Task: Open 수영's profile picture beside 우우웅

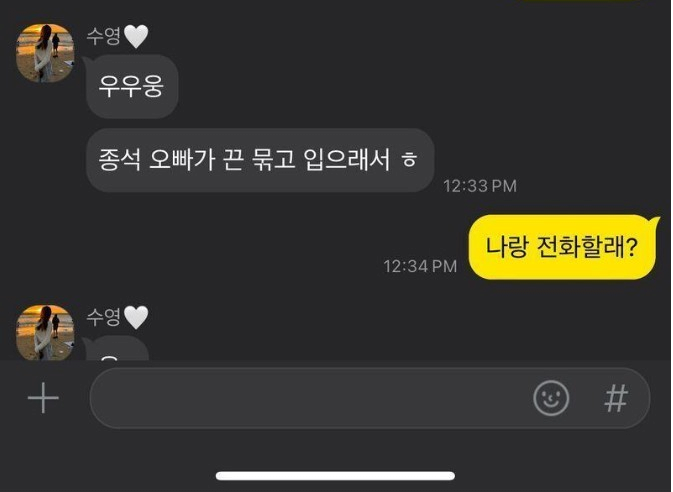Action: (45, 53)
